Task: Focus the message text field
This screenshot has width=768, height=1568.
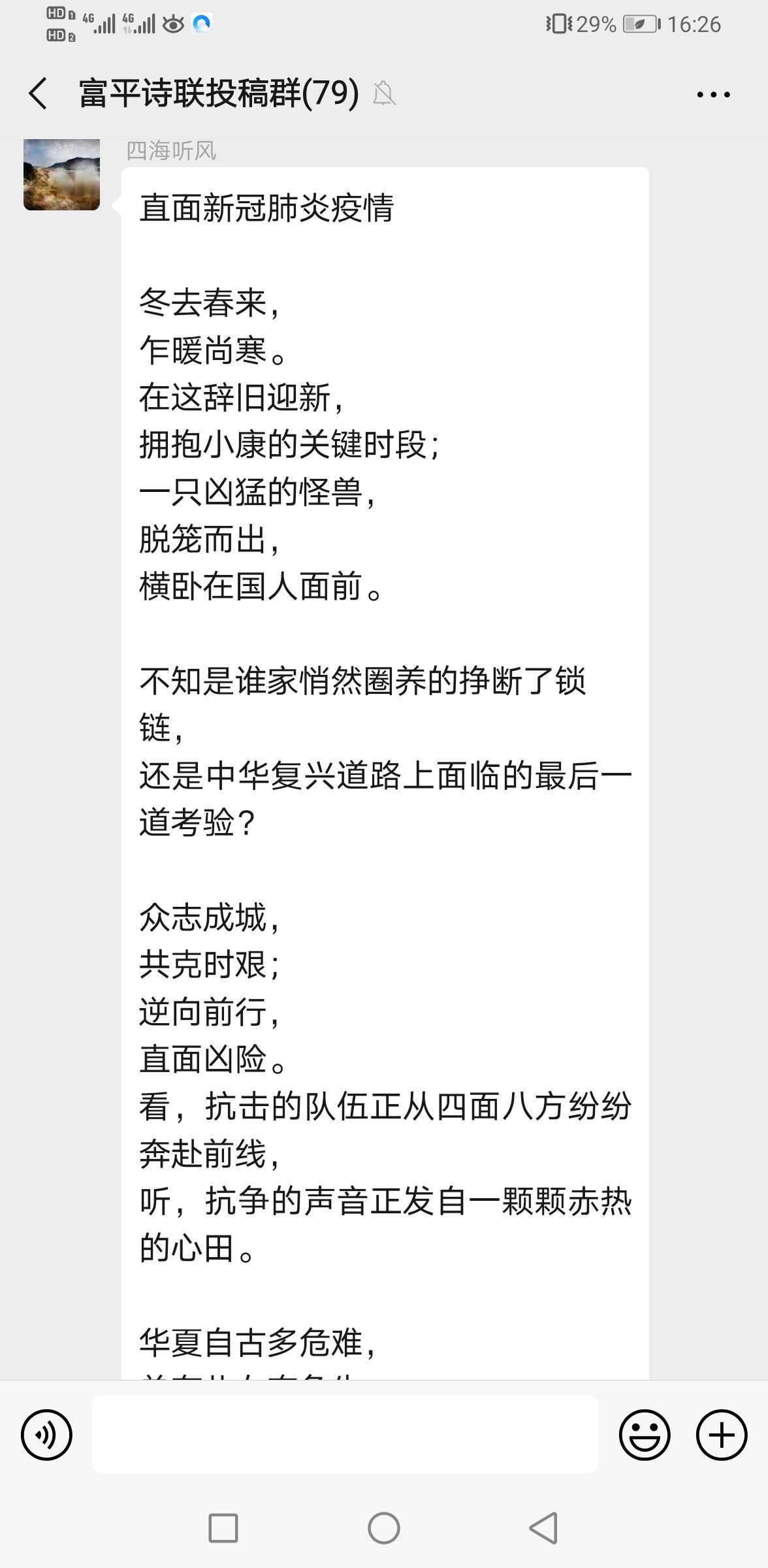Action: click(345, 1434)
